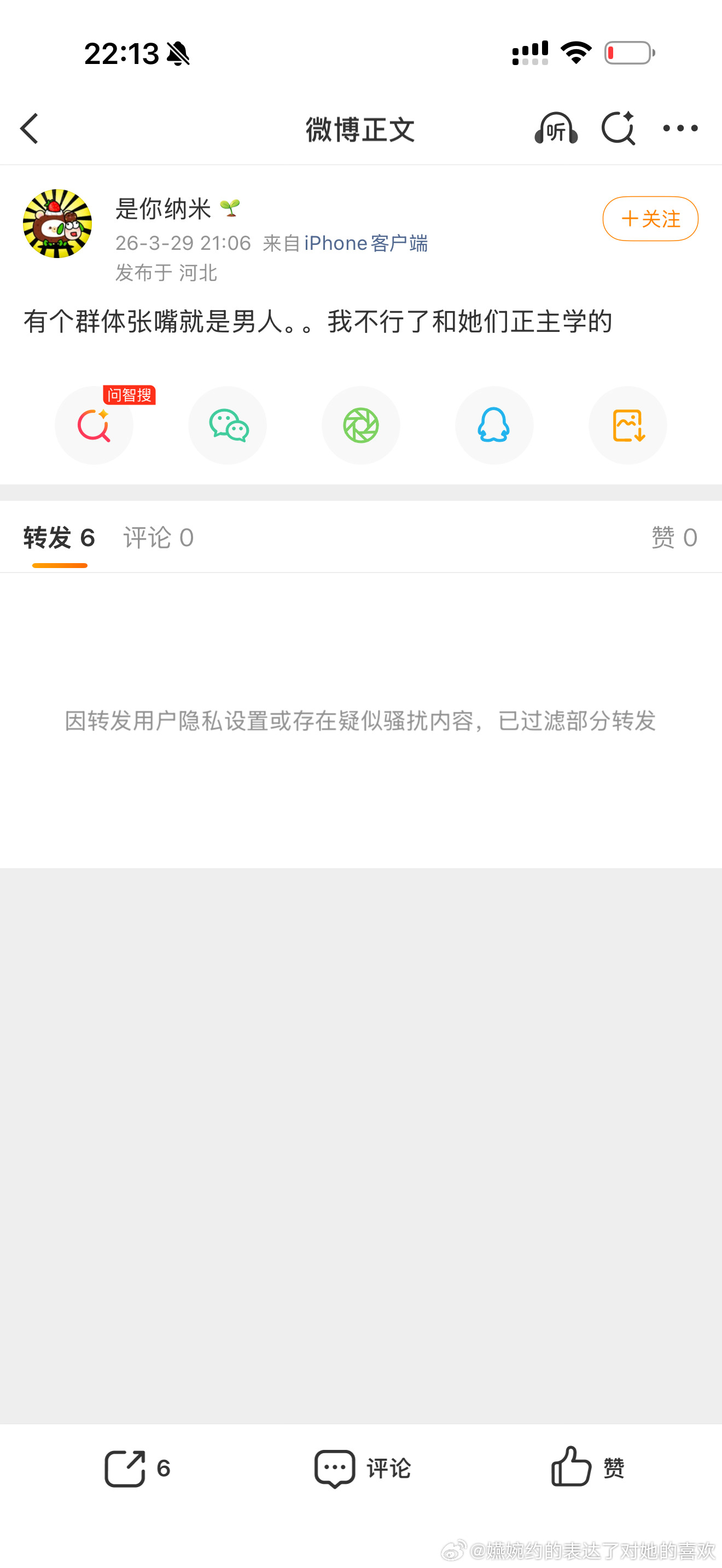Share the post to WeChat

(x=228, y=425)
